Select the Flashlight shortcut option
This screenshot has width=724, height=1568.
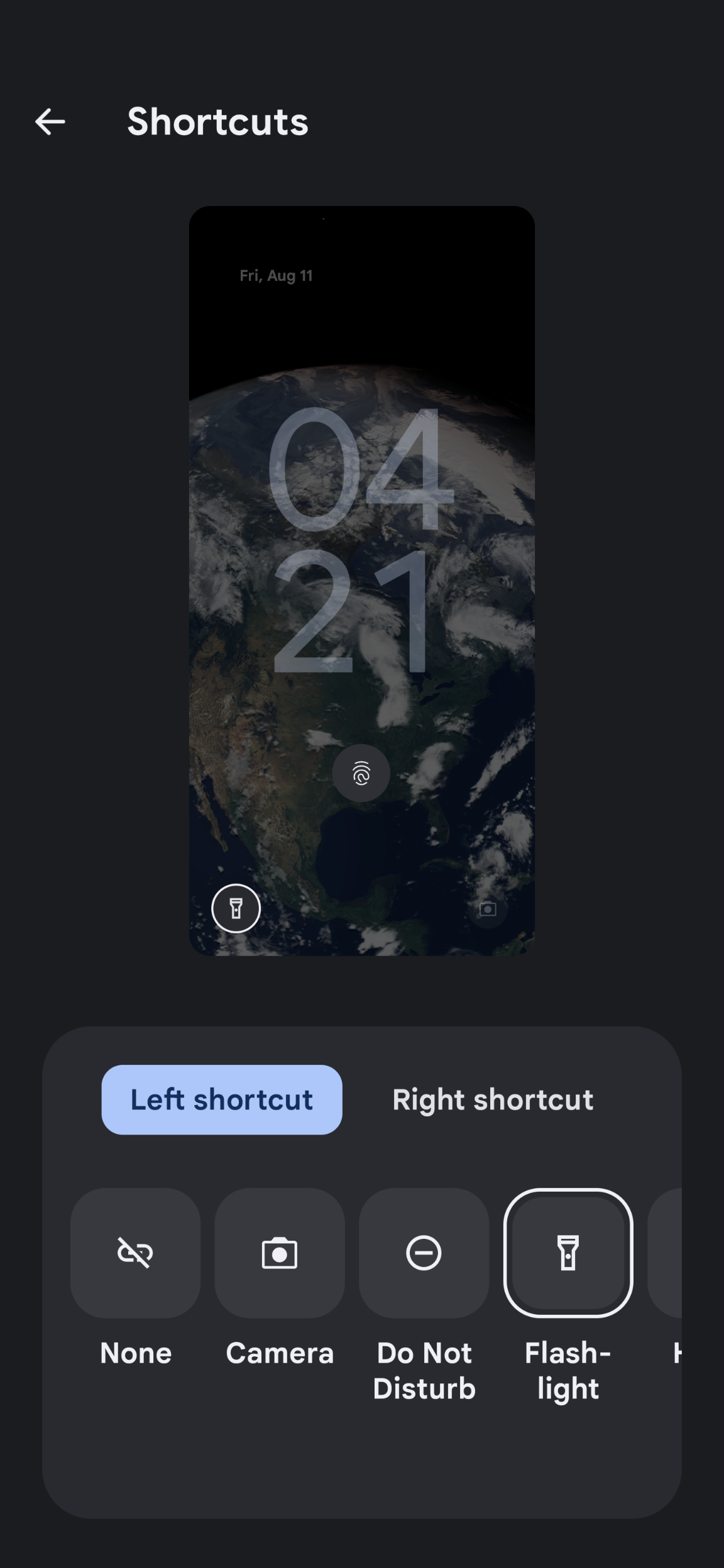point(568,1253)
